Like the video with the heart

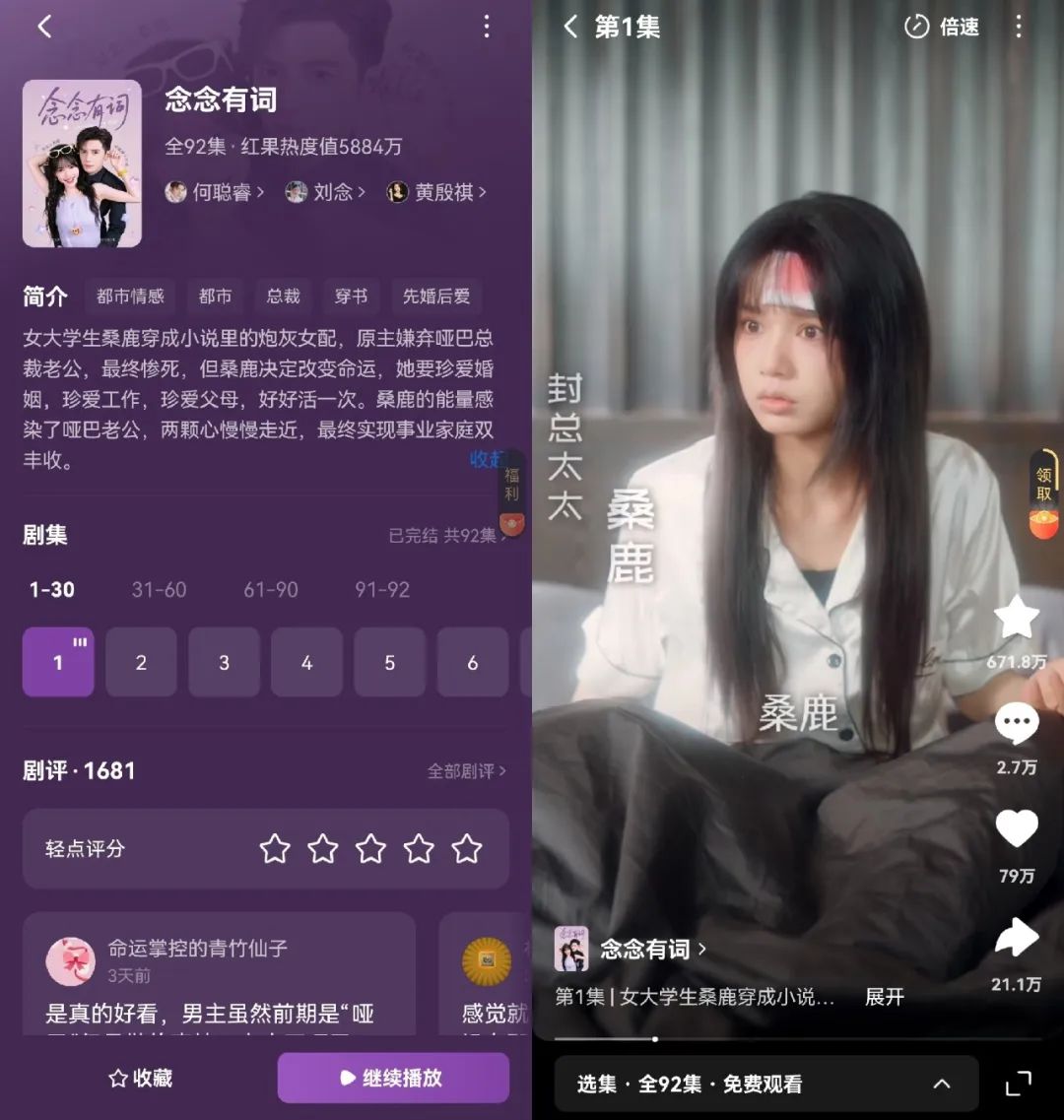[x=1016, y=829]
